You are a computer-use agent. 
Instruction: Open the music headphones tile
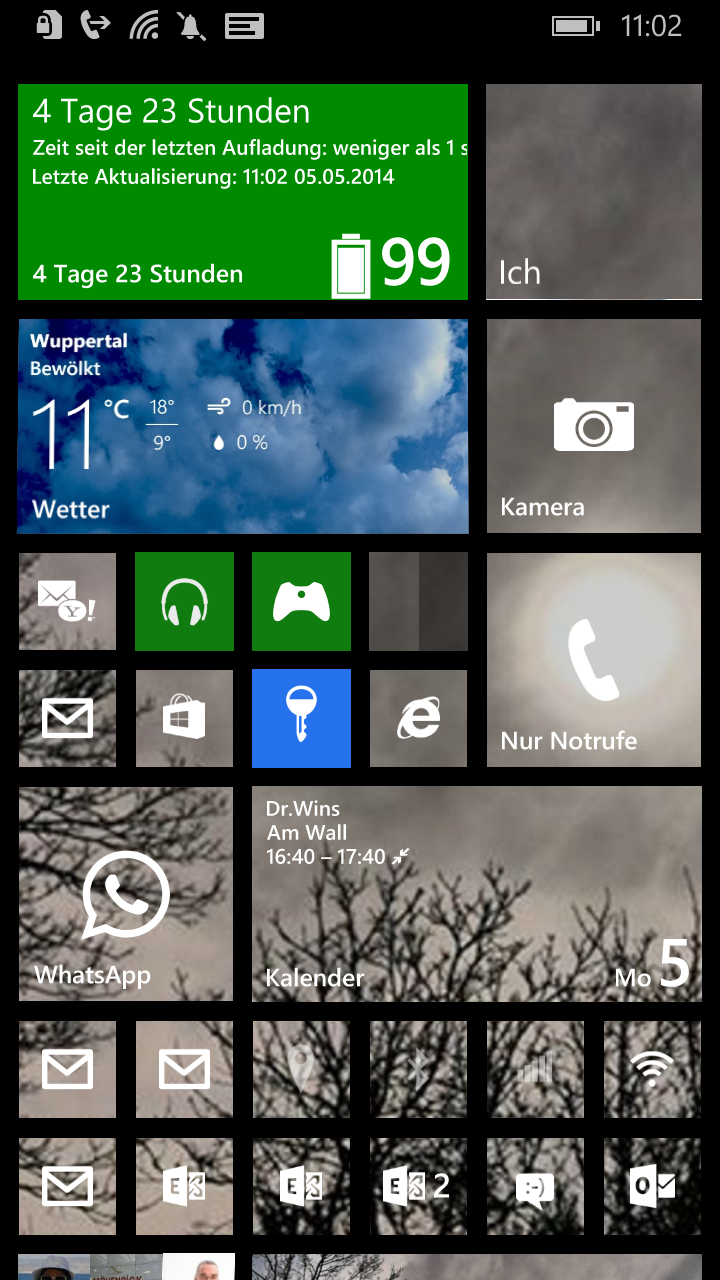click(x=184, y=602)
